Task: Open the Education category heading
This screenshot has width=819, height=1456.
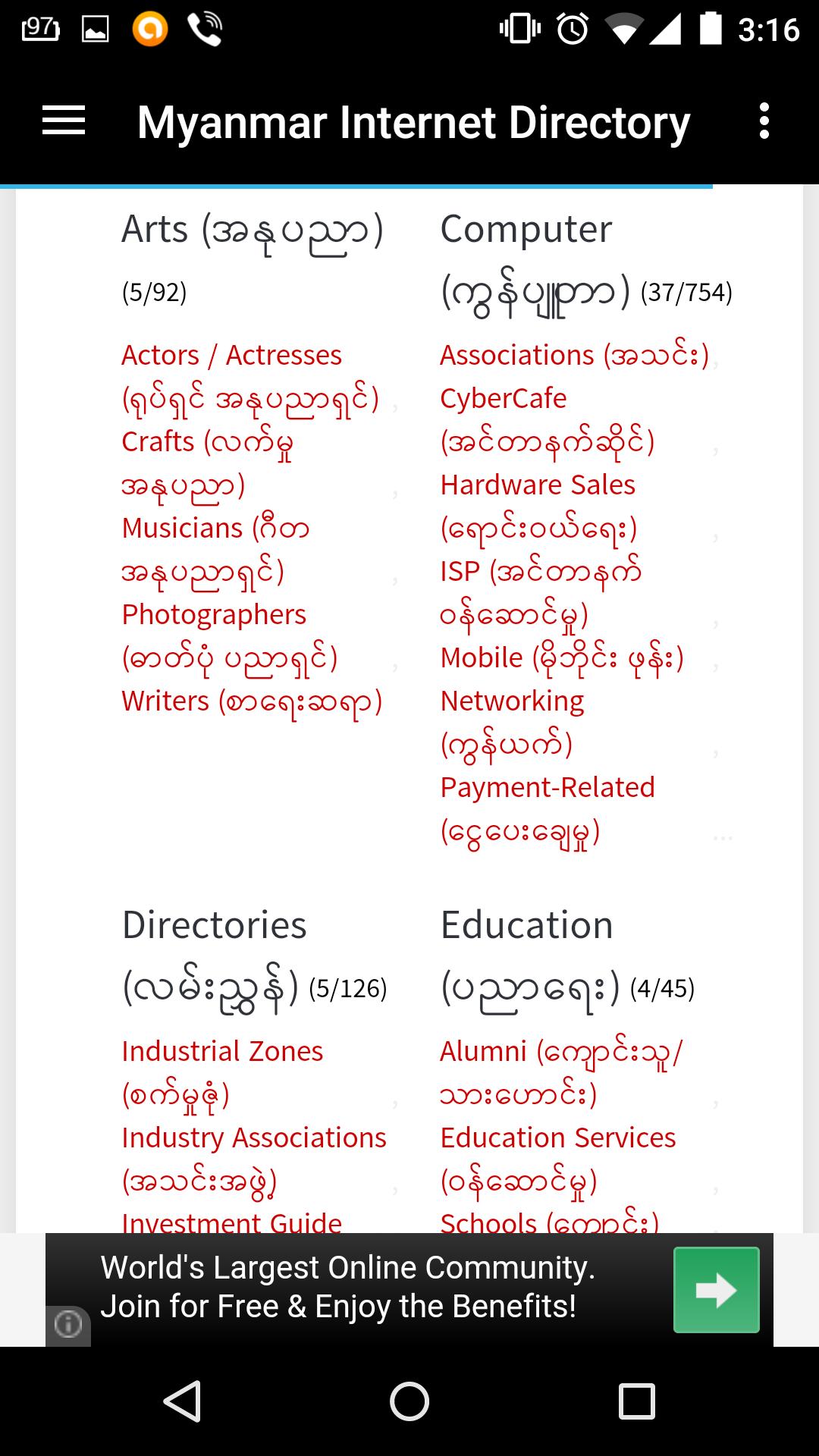Action: pos(527,924)
